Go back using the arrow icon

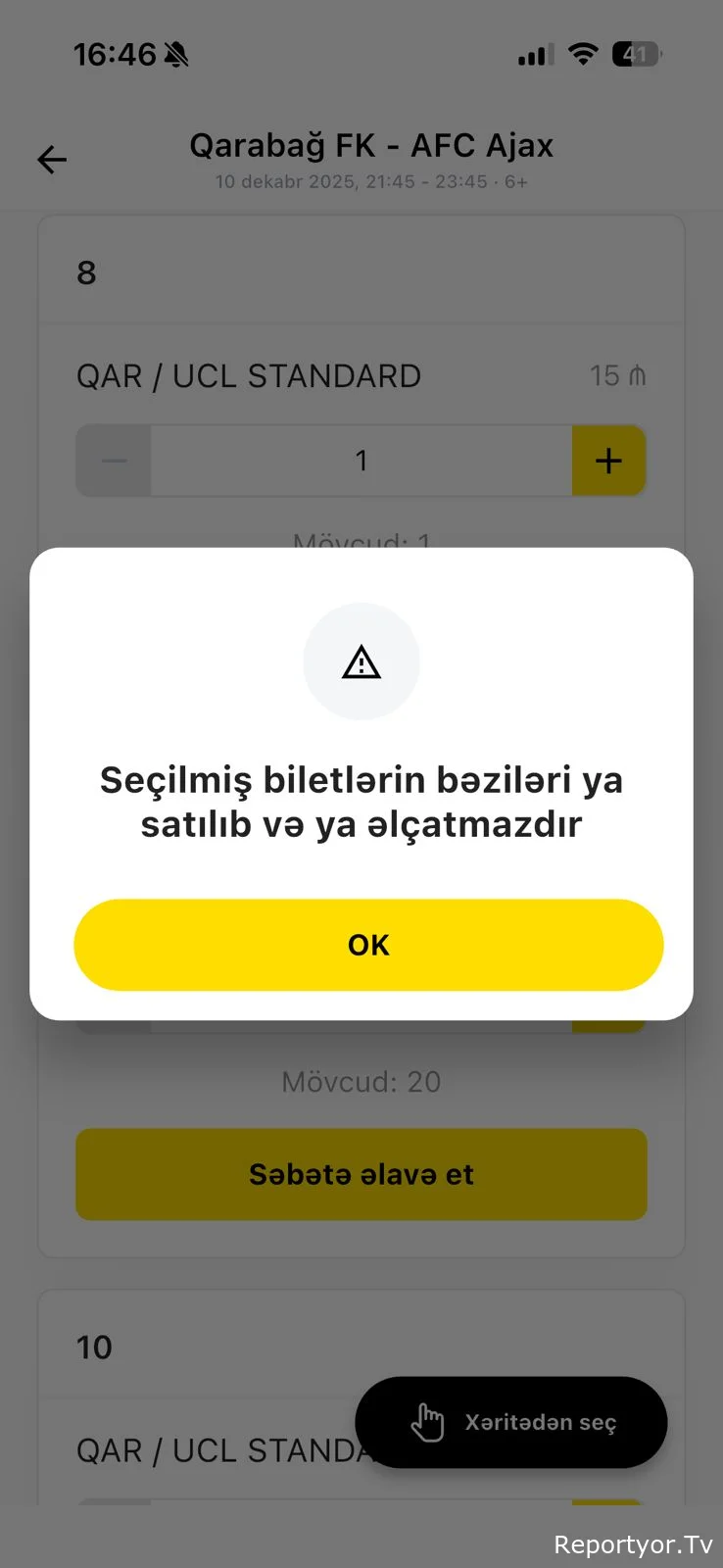coord(52,160)
